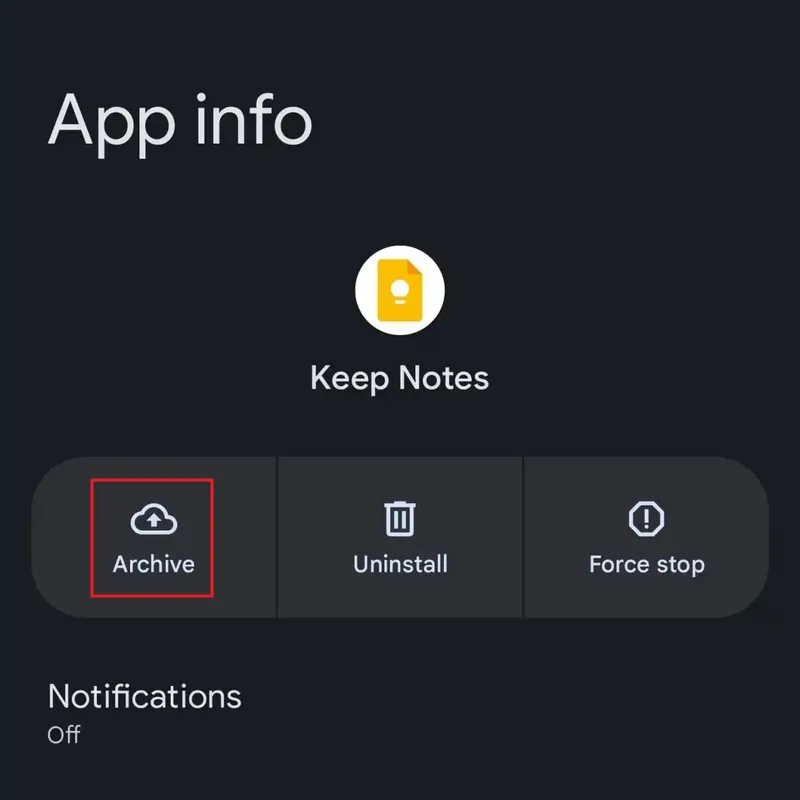This screenshot has width=800, height=800.
Task: Uninstall Keep Notes
Action: (399, 540)
